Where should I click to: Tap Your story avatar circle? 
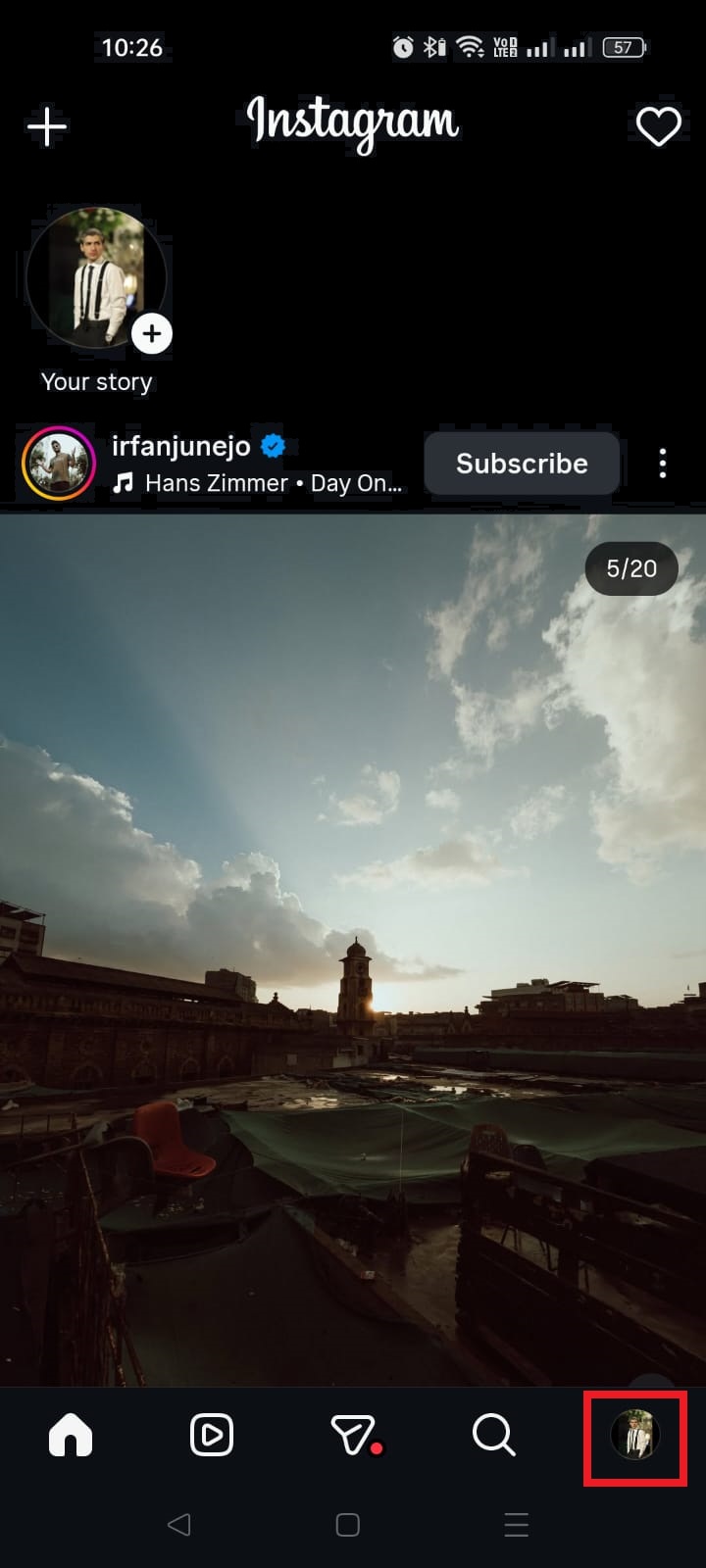[97, 277]
